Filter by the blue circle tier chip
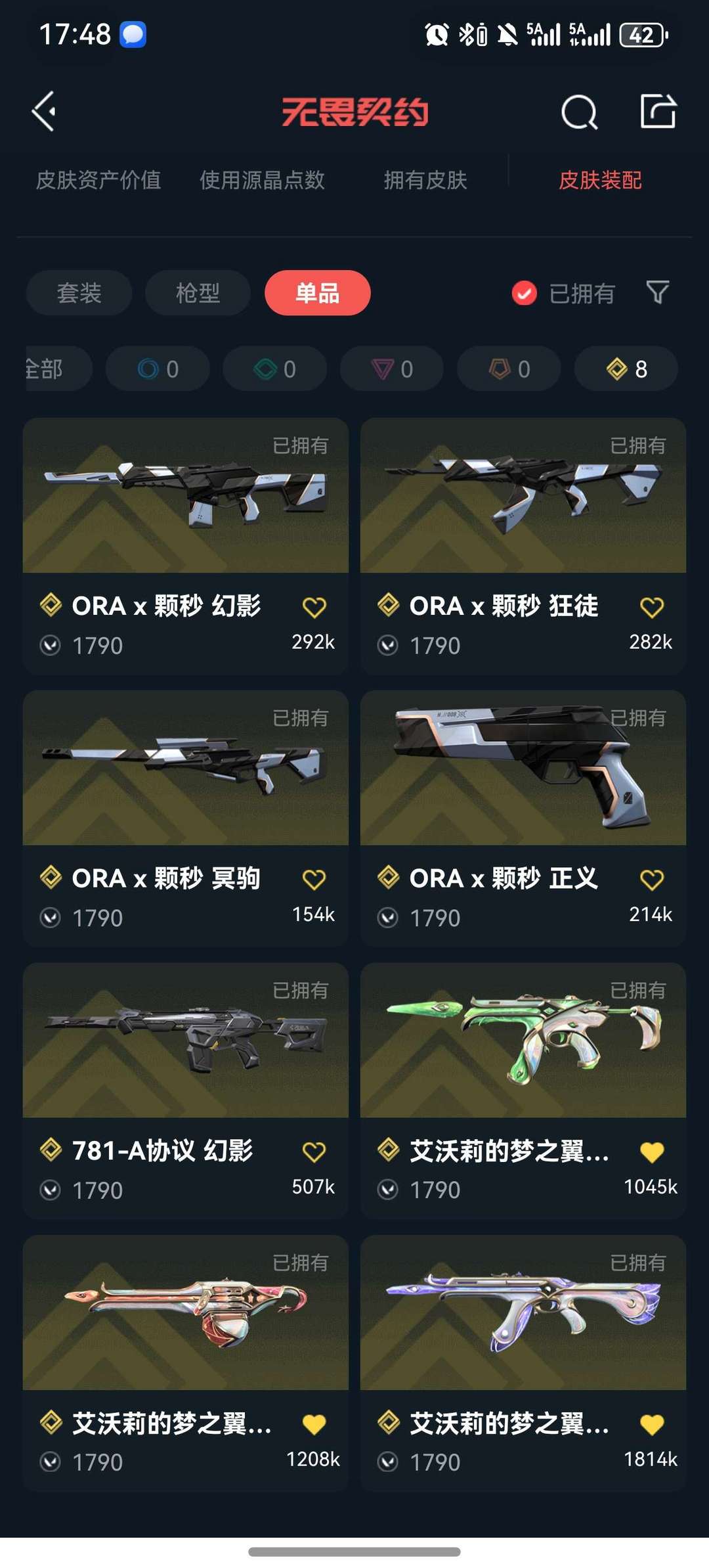 coord(158,369)
